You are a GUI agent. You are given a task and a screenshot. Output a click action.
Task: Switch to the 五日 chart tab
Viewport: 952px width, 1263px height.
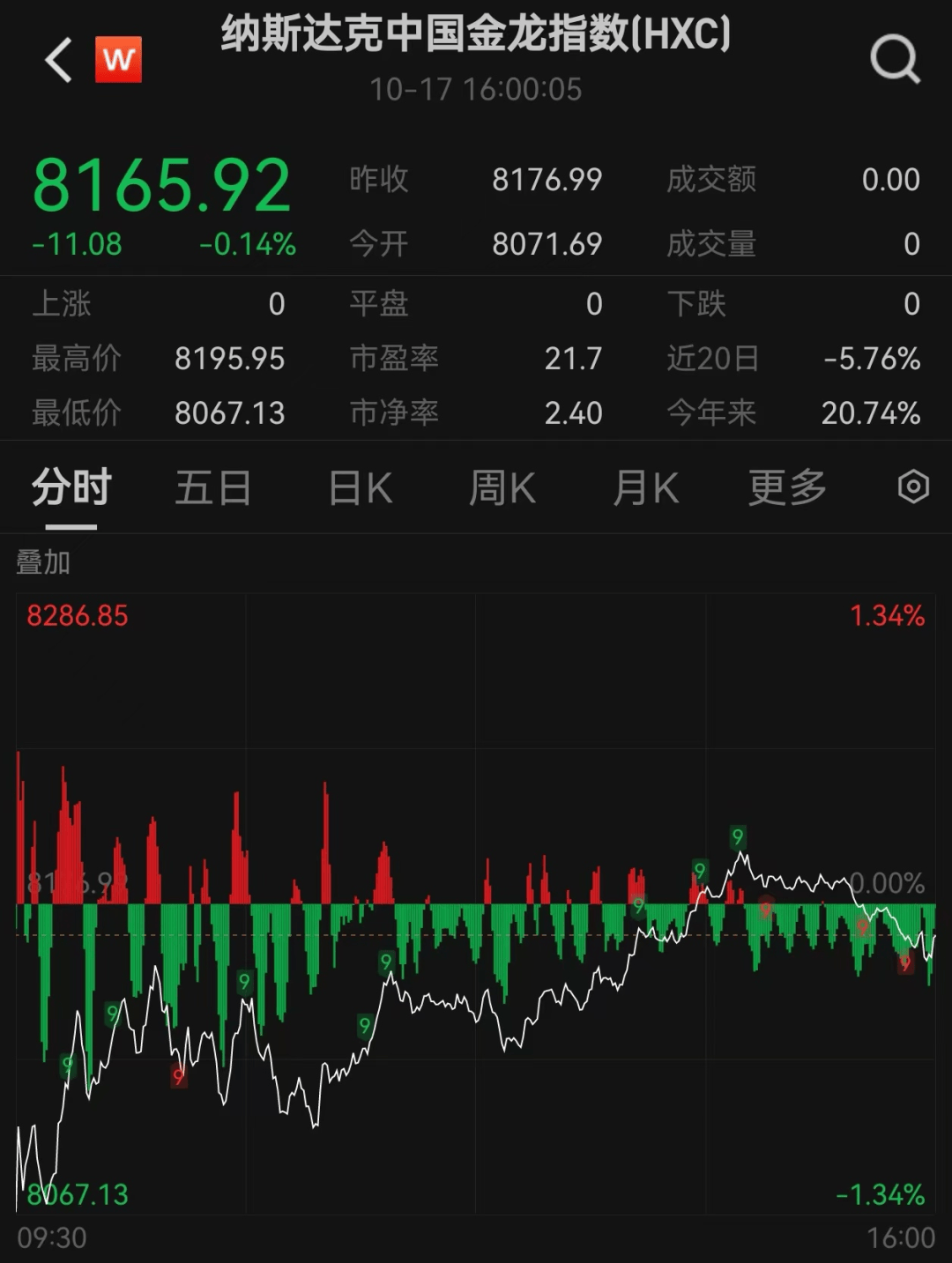click(213, 487)
